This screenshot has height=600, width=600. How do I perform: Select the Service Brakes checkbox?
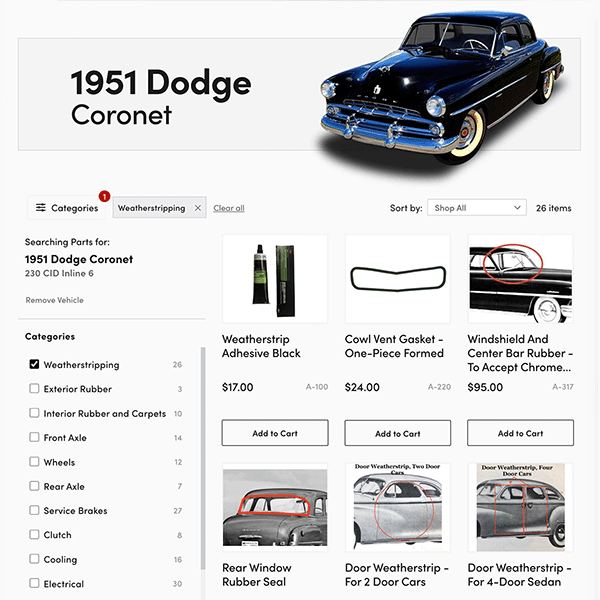(35, 511)
